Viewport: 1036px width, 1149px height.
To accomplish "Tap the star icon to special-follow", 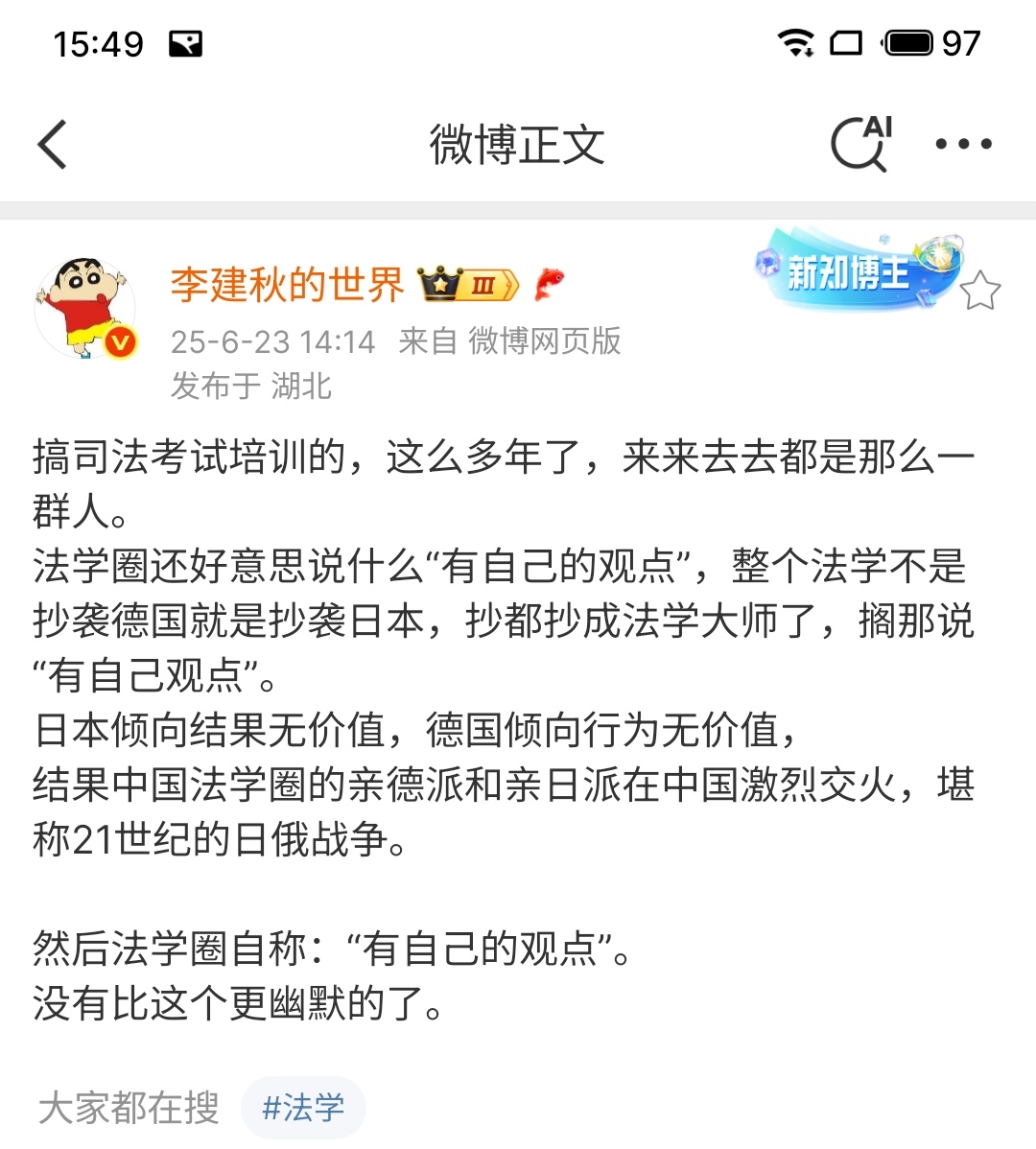I will click(x=979, y=291).
